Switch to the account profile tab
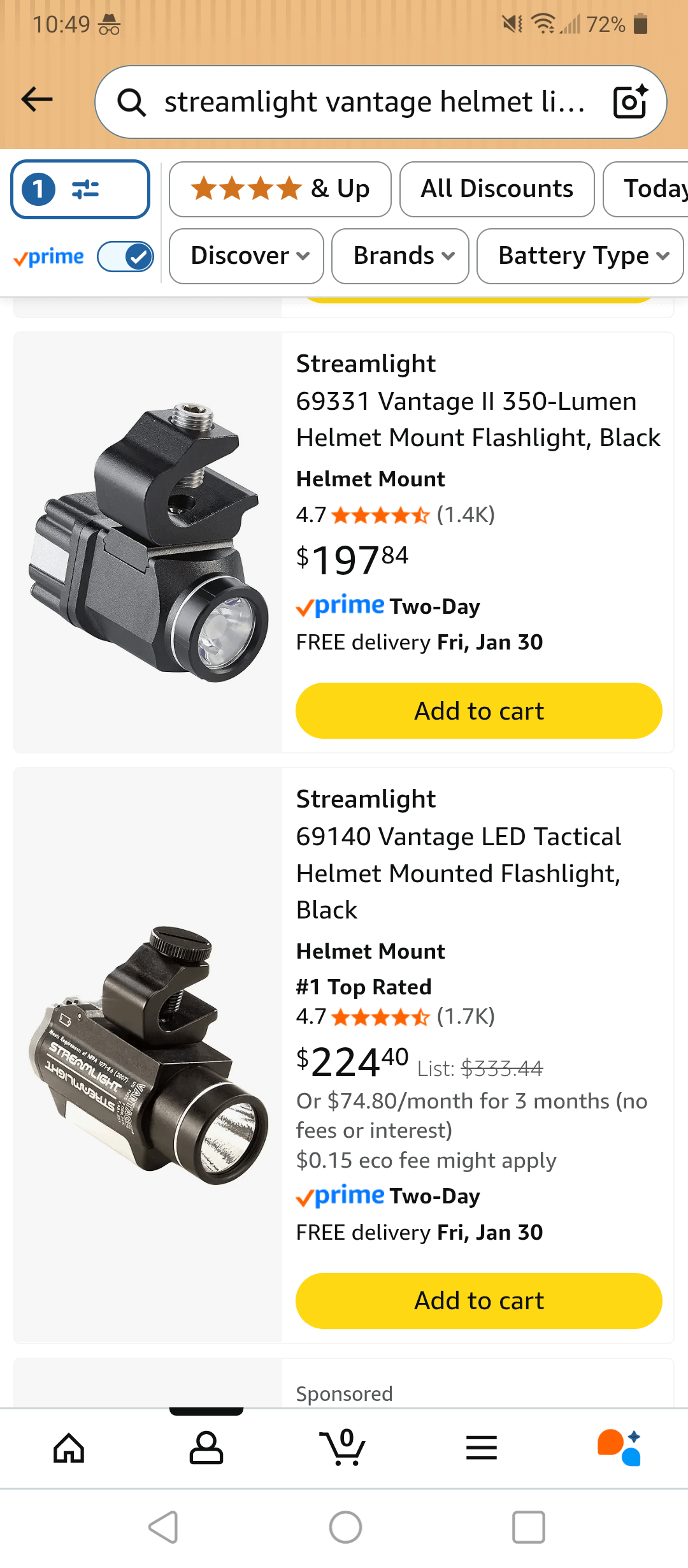 (206, 1448)
